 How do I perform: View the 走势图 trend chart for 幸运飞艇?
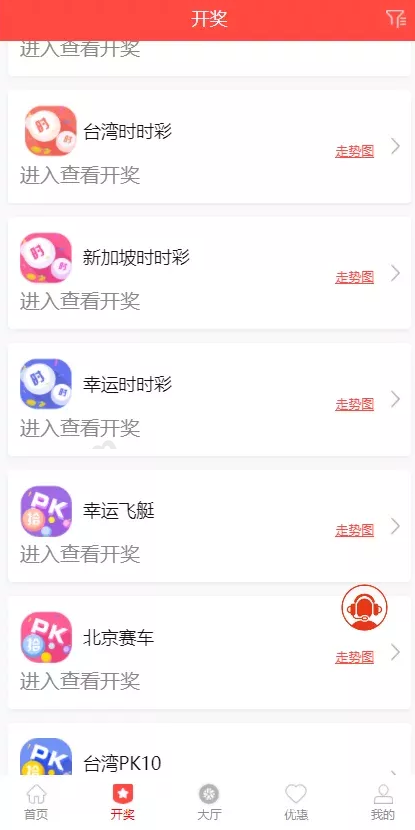point(354,530)
